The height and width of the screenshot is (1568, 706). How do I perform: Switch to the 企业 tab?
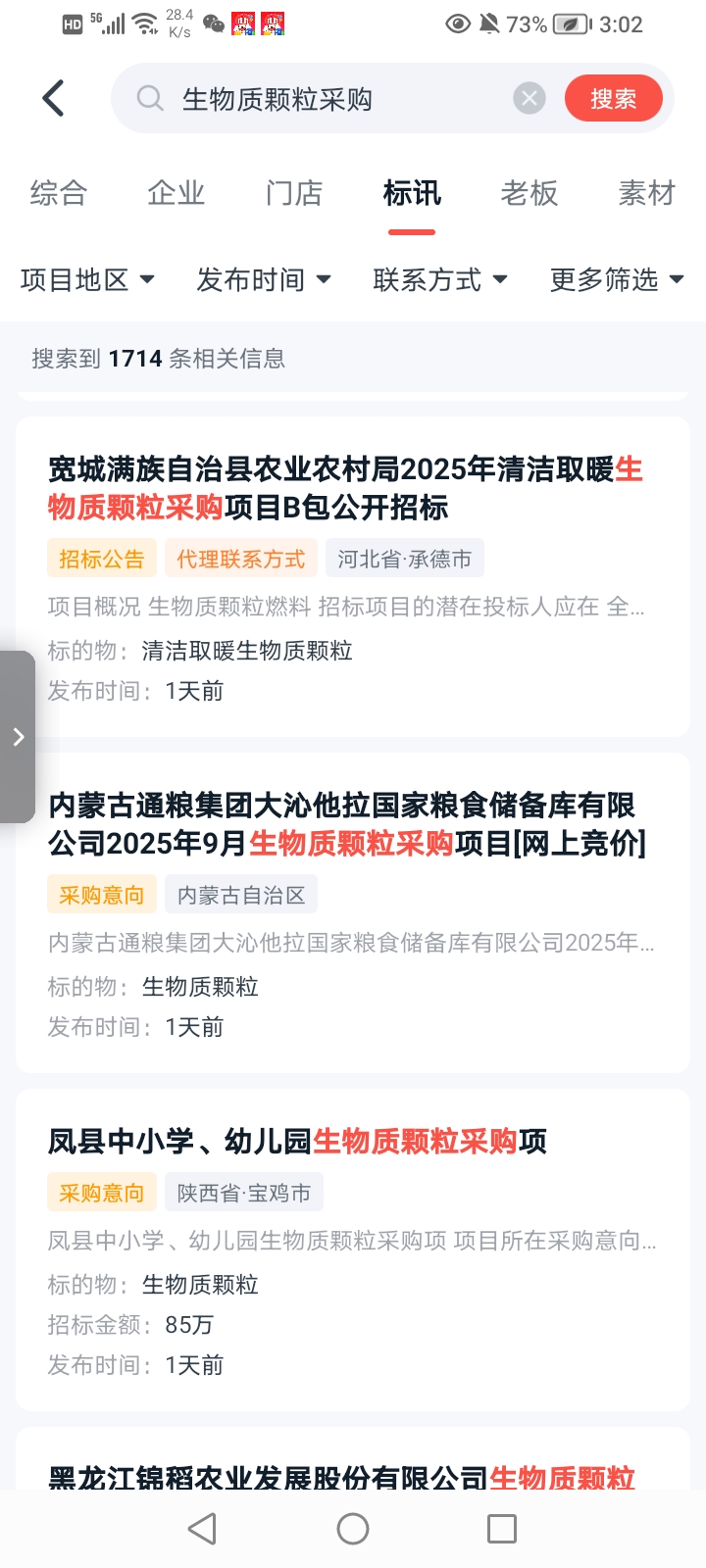click(x=176, y=193)
